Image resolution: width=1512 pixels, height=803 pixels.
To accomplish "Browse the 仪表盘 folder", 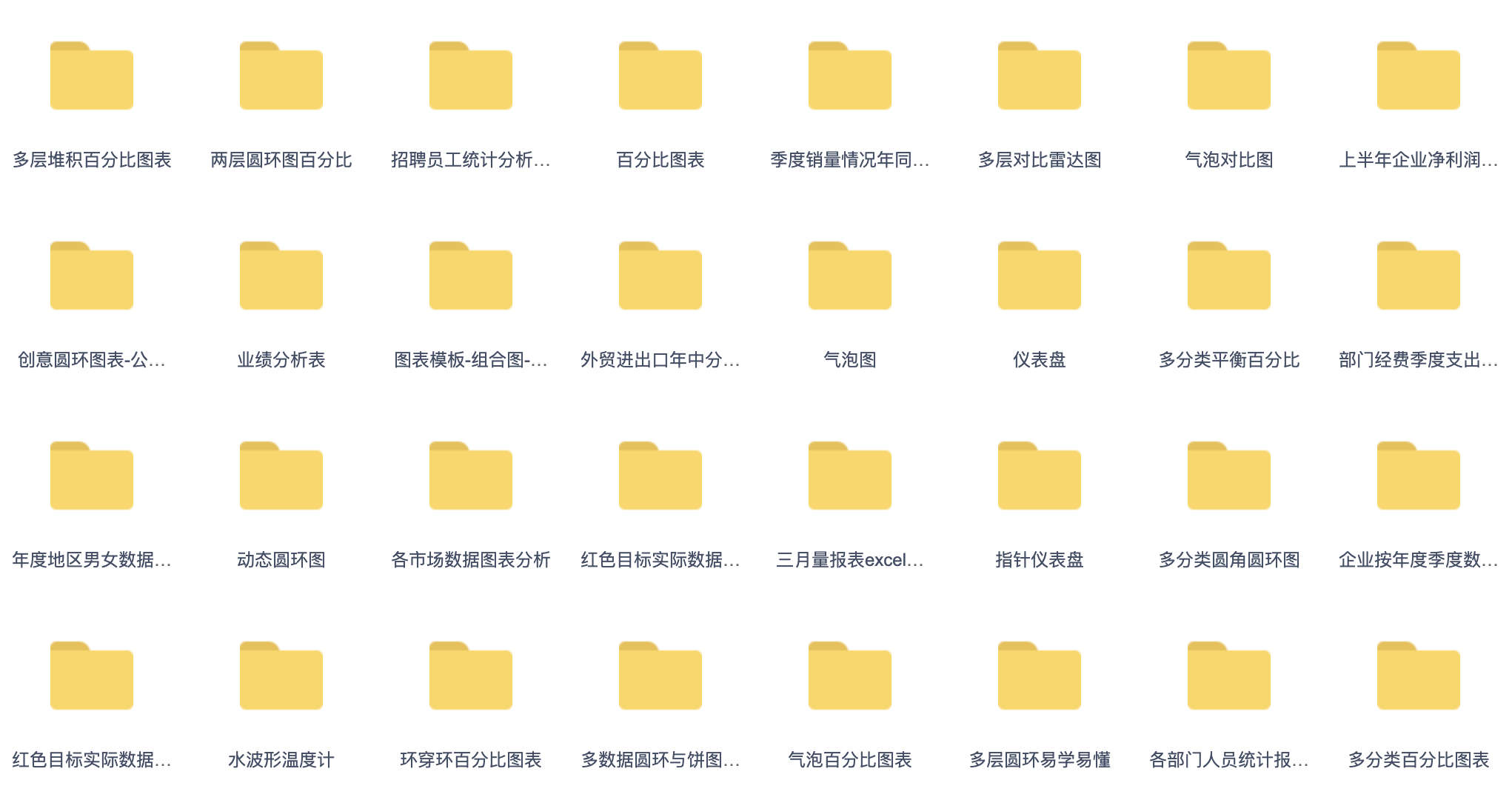I will coord(1040,277).
